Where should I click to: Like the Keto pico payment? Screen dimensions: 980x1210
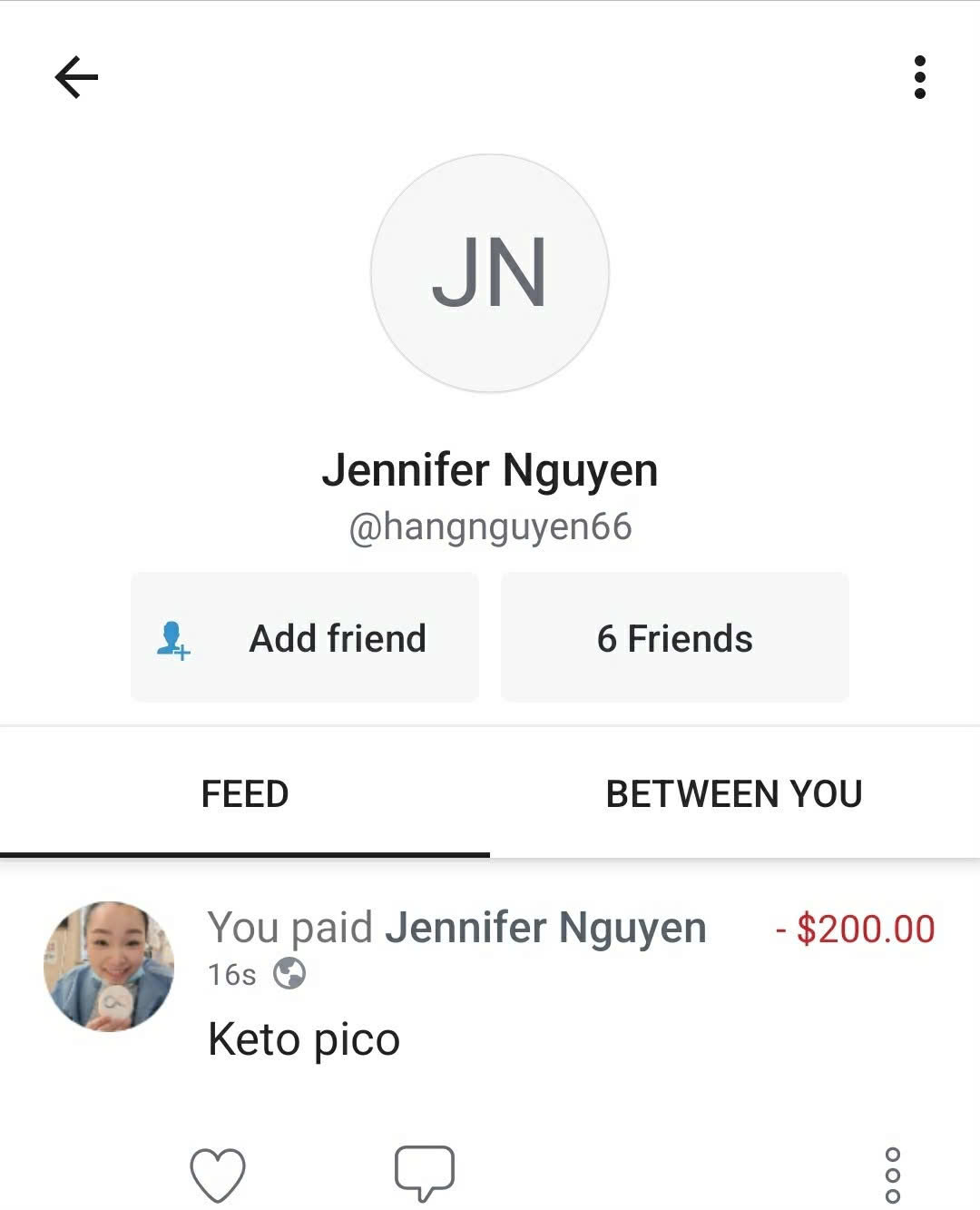pos(218,1175)
